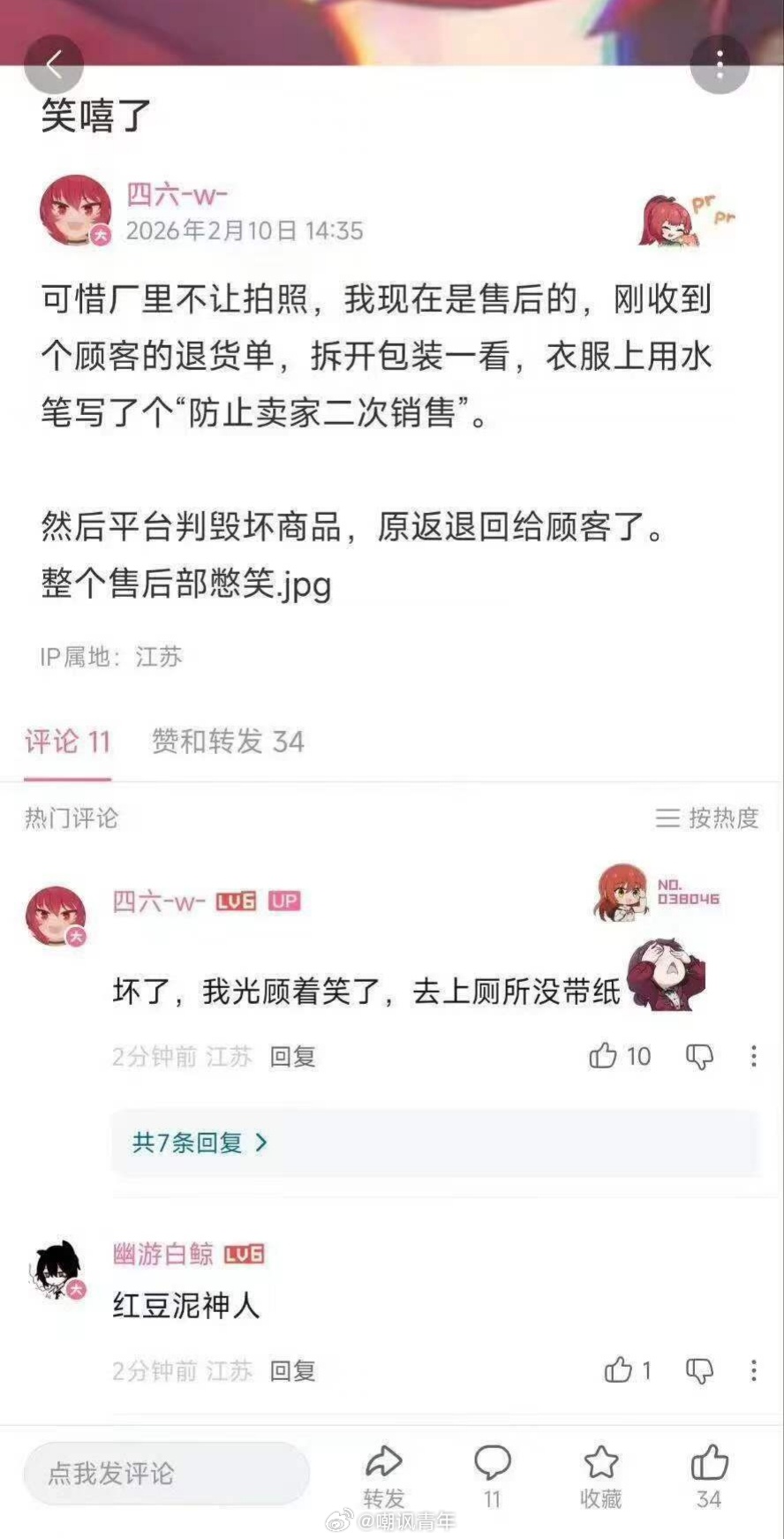784x1539 pixels.
Task: Click 回复 under the first comment
Action: tap(294, 1057)
